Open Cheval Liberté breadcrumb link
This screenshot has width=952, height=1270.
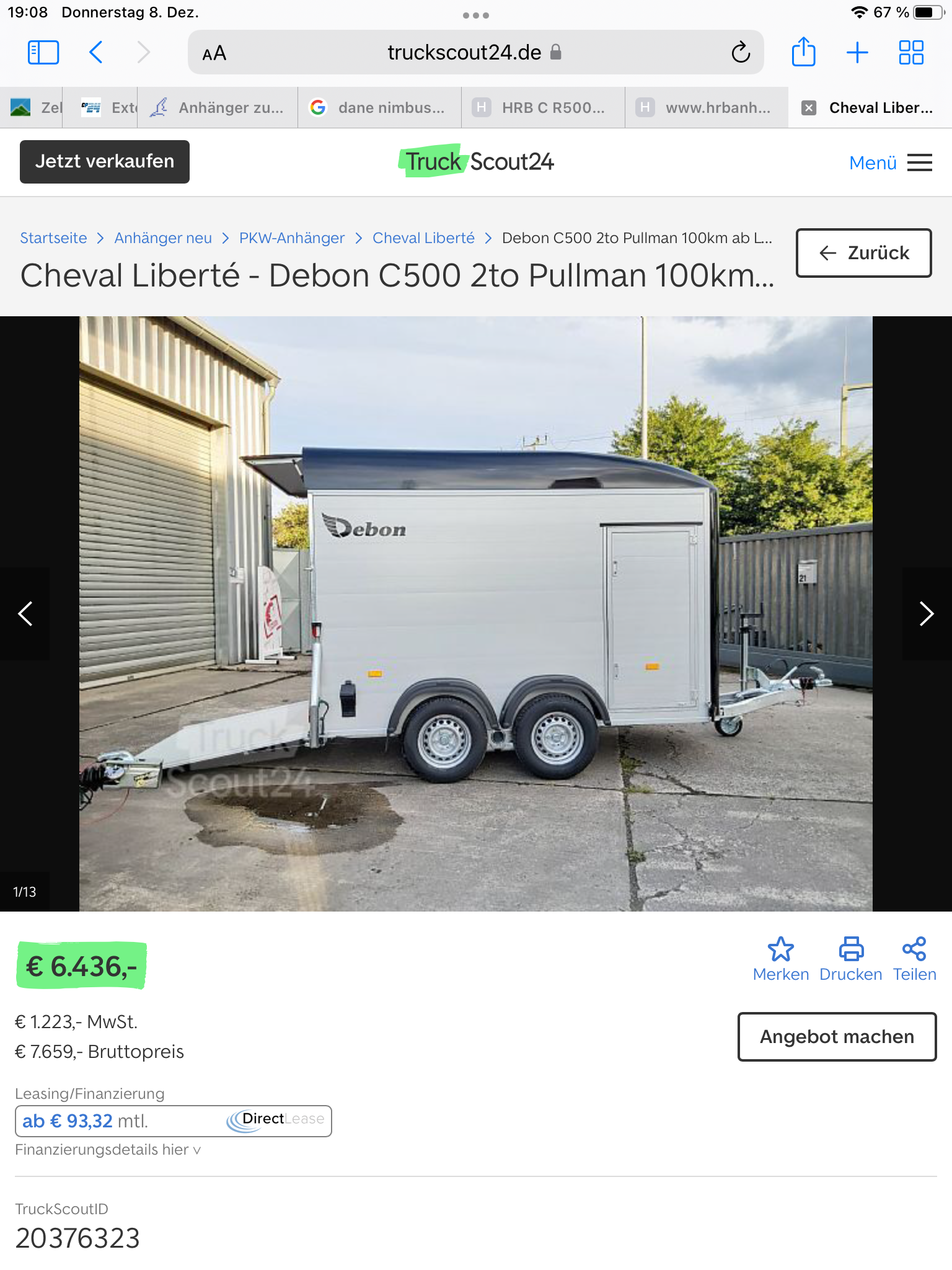tap(423, 238)
